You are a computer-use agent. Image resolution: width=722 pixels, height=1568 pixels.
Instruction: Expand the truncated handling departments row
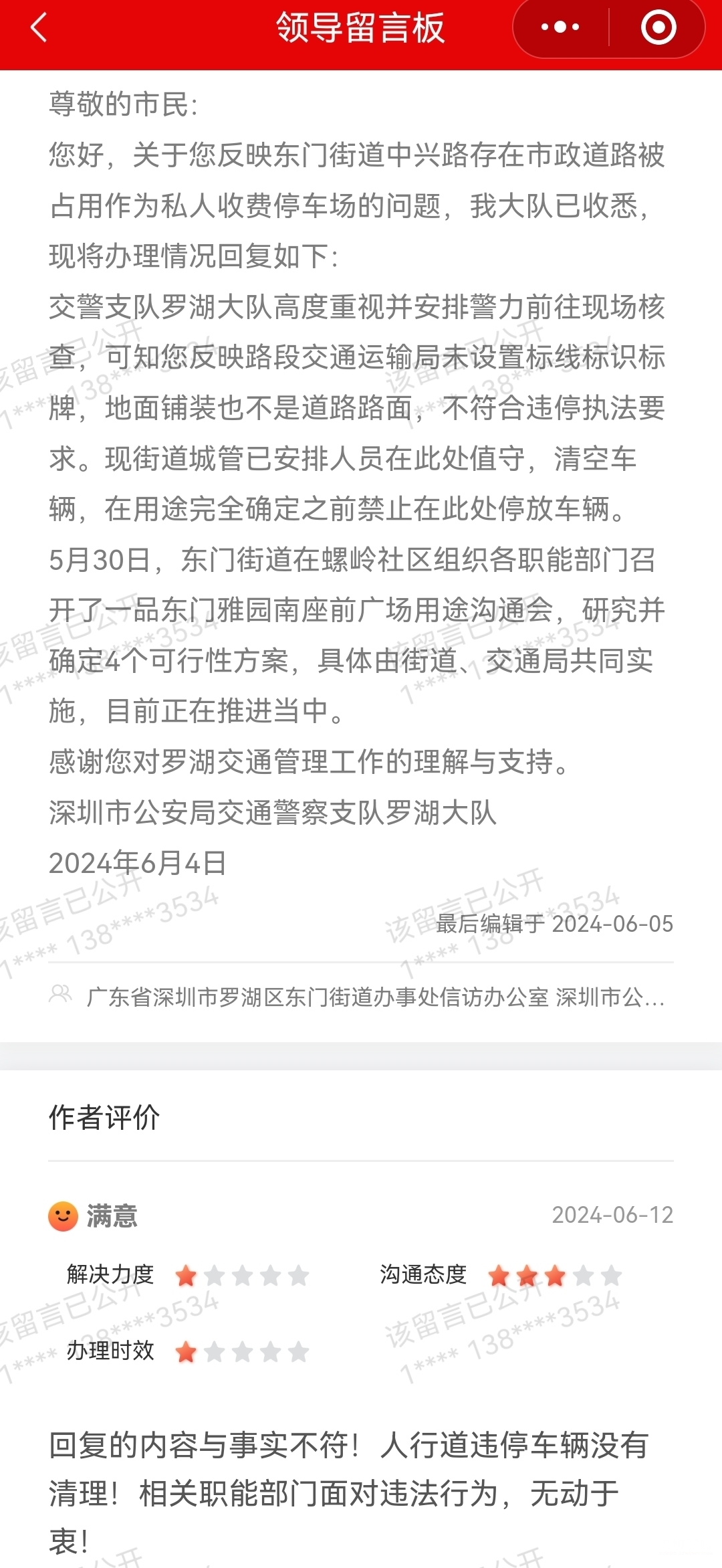pyautogui.click(x=374, y=997)
